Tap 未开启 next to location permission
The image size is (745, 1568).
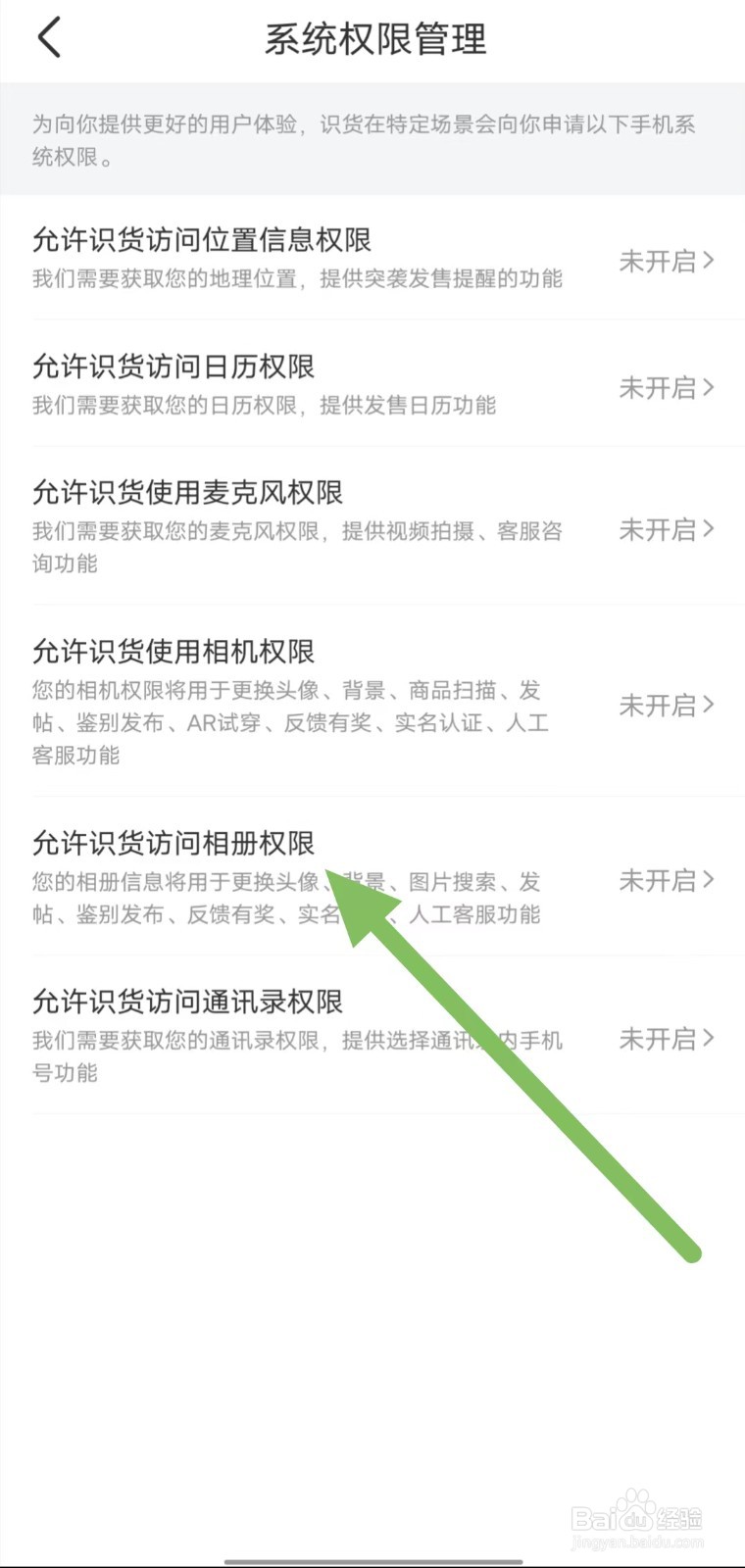(658, 261)
